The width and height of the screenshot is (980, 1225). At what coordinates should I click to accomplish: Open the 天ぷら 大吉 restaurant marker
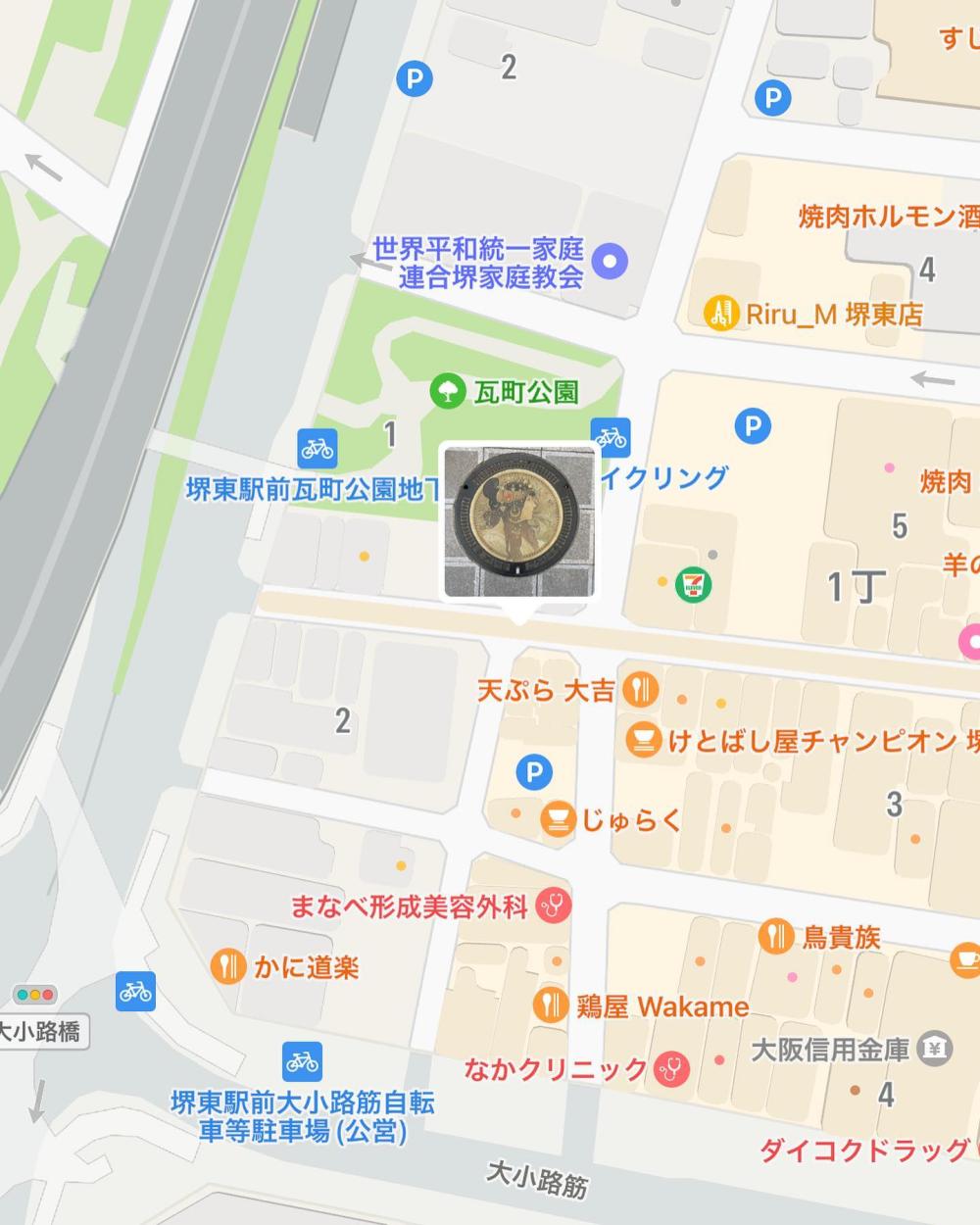640,690
